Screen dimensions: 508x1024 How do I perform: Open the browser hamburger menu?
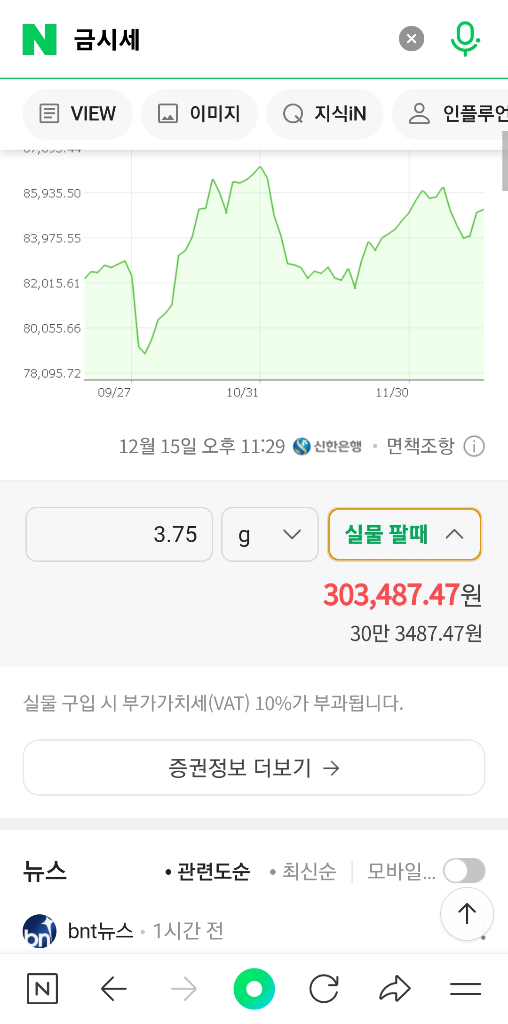coord(466,989)
